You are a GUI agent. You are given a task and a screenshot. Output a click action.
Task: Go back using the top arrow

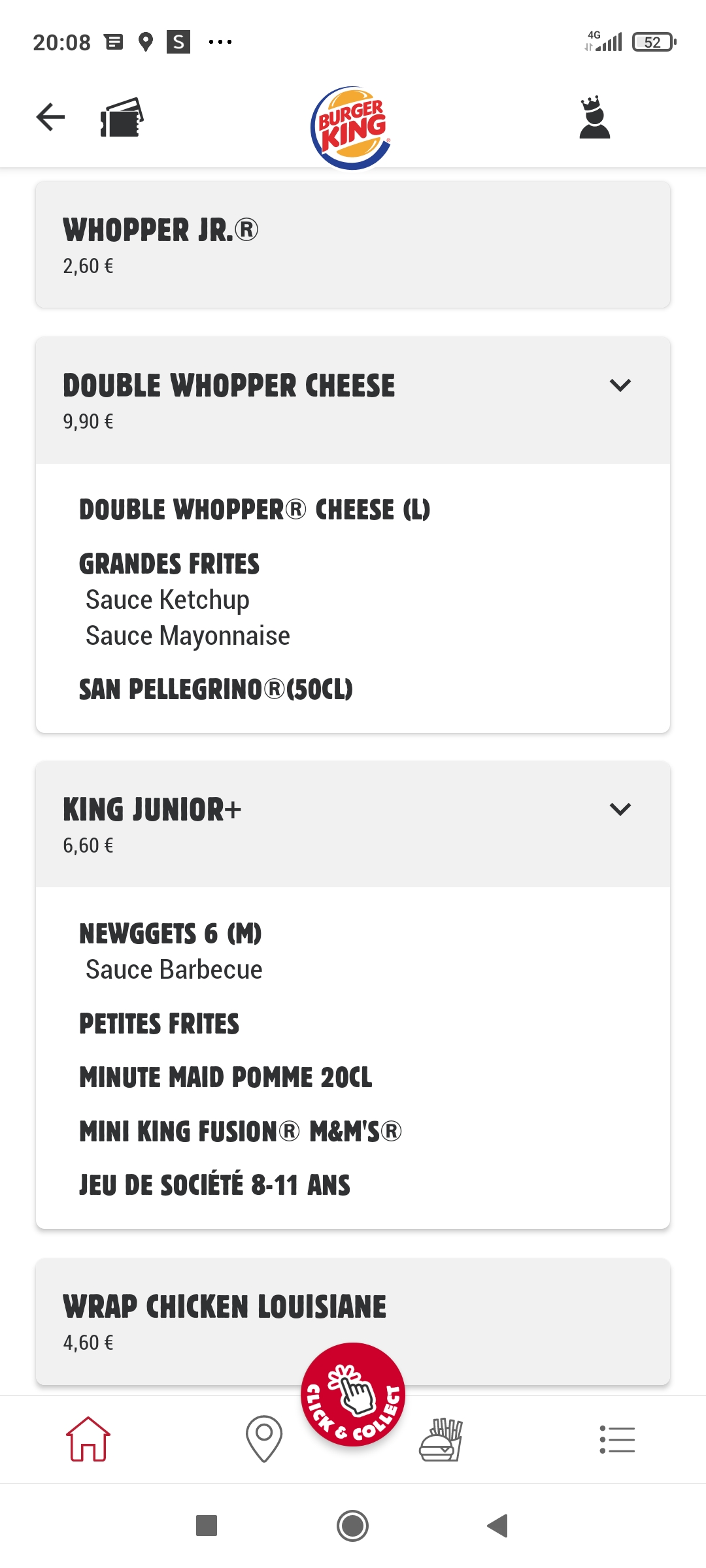pos(50,118)
